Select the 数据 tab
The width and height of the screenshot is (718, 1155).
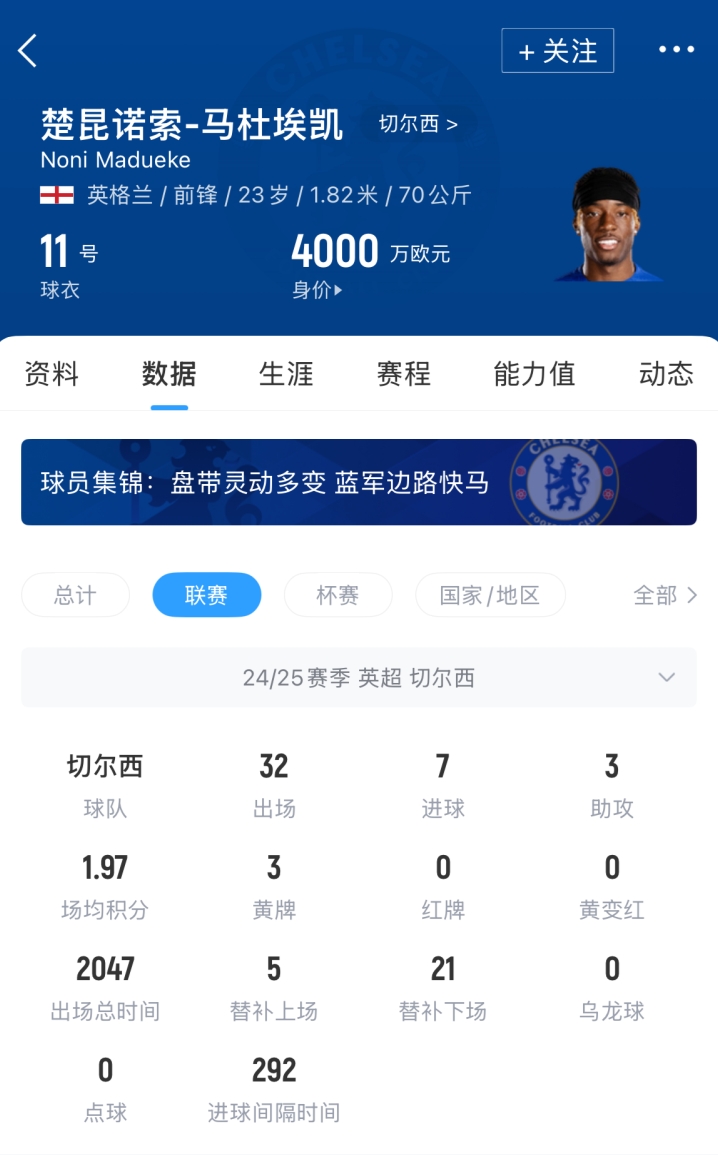tap(169, 374)
